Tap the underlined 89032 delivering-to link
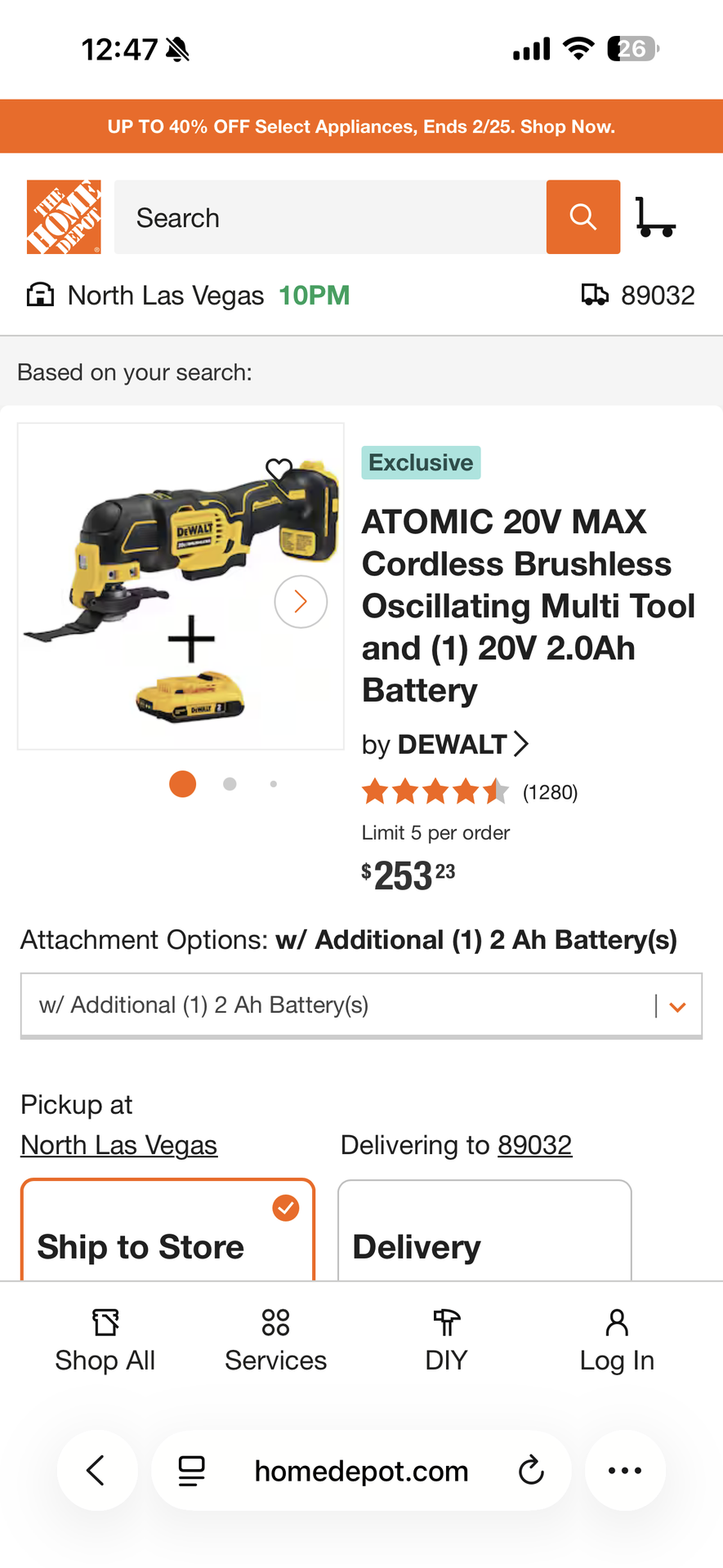Viewport: 723px width, 1568px height. point(535,1145)
